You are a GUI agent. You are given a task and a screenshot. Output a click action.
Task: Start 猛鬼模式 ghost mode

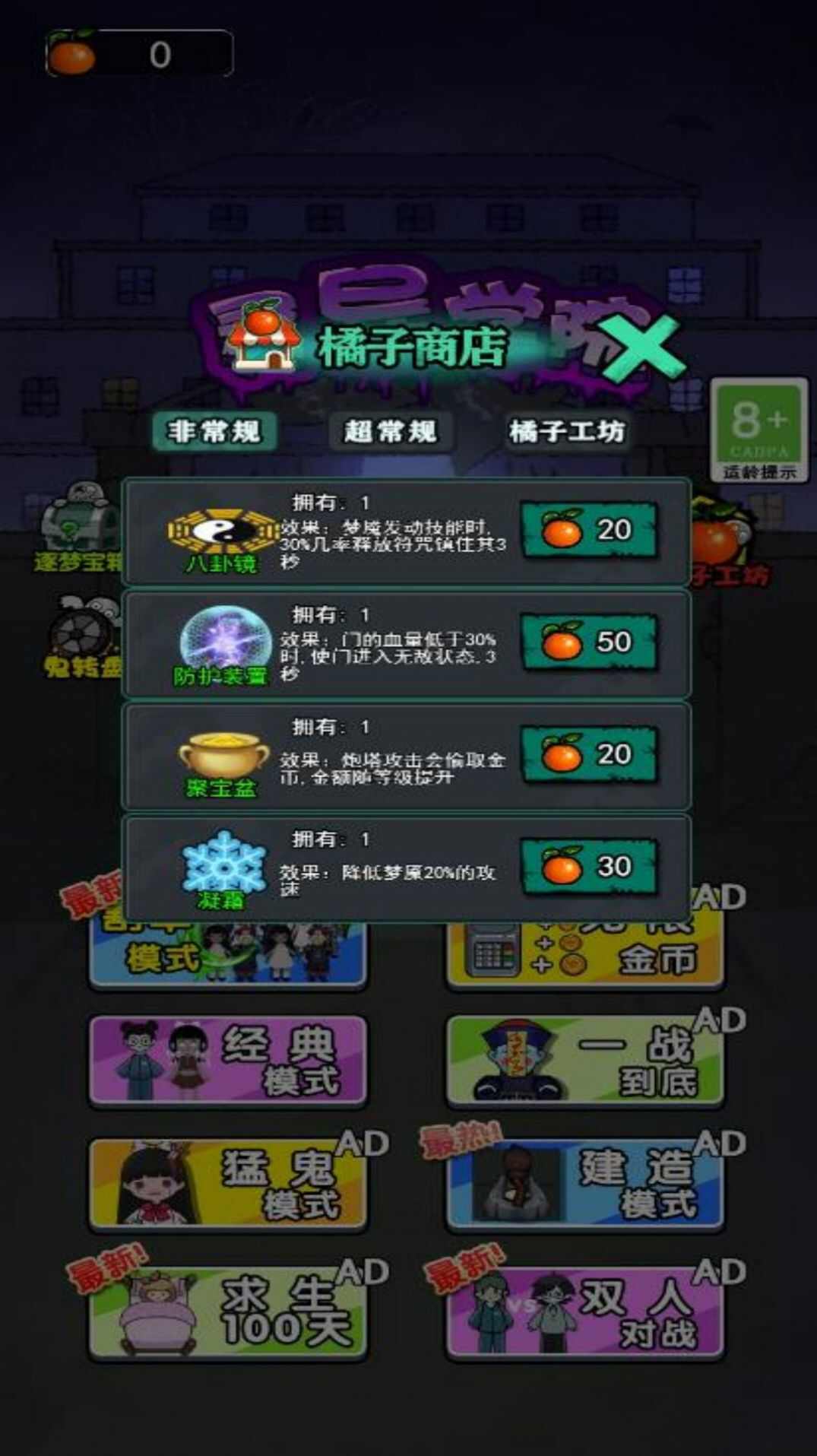click(x=228, y=1184)
